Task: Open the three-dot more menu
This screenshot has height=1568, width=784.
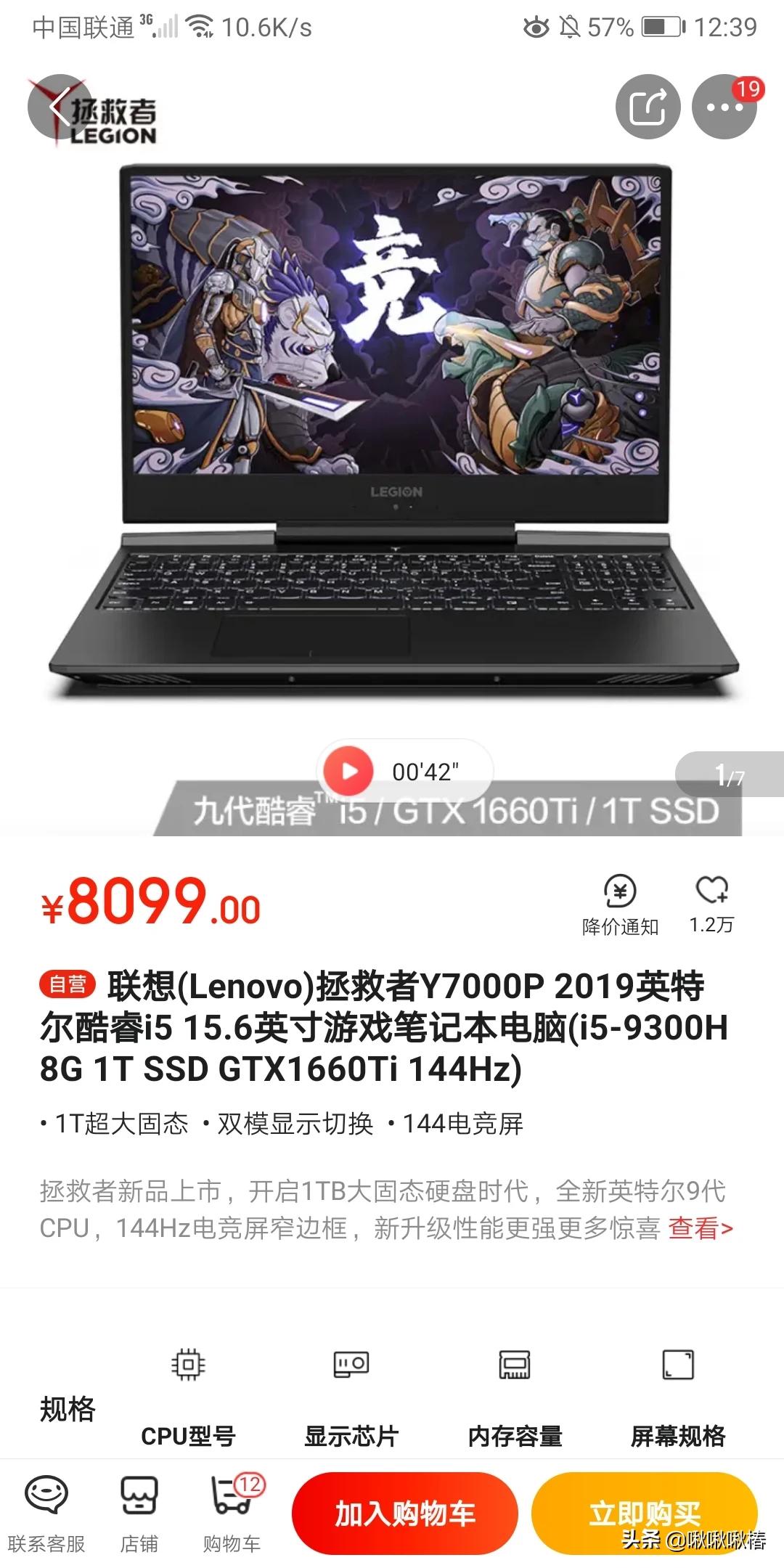Action: (x=724, y=107)
